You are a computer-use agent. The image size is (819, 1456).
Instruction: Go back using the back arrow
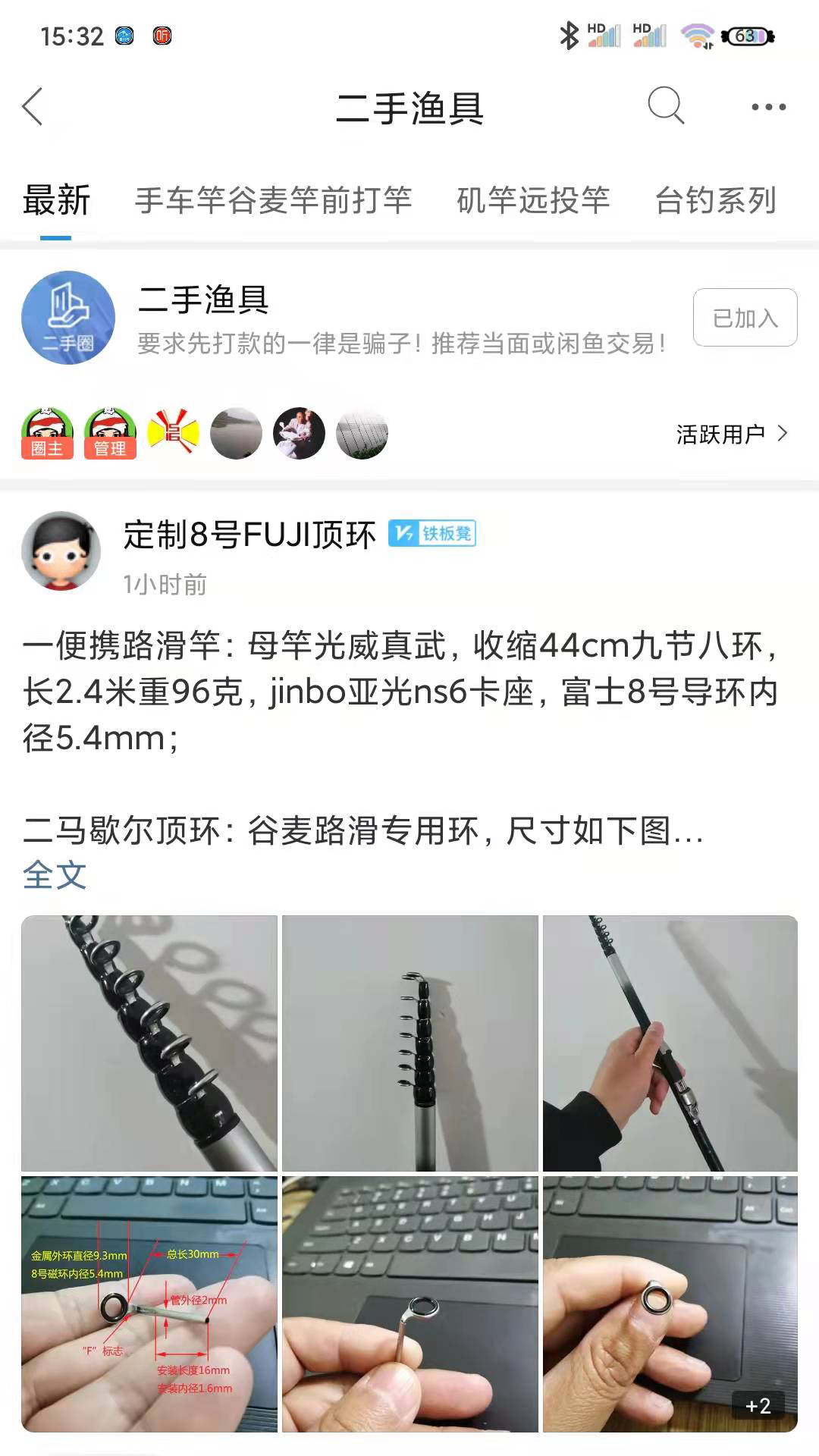click(33, 107)
